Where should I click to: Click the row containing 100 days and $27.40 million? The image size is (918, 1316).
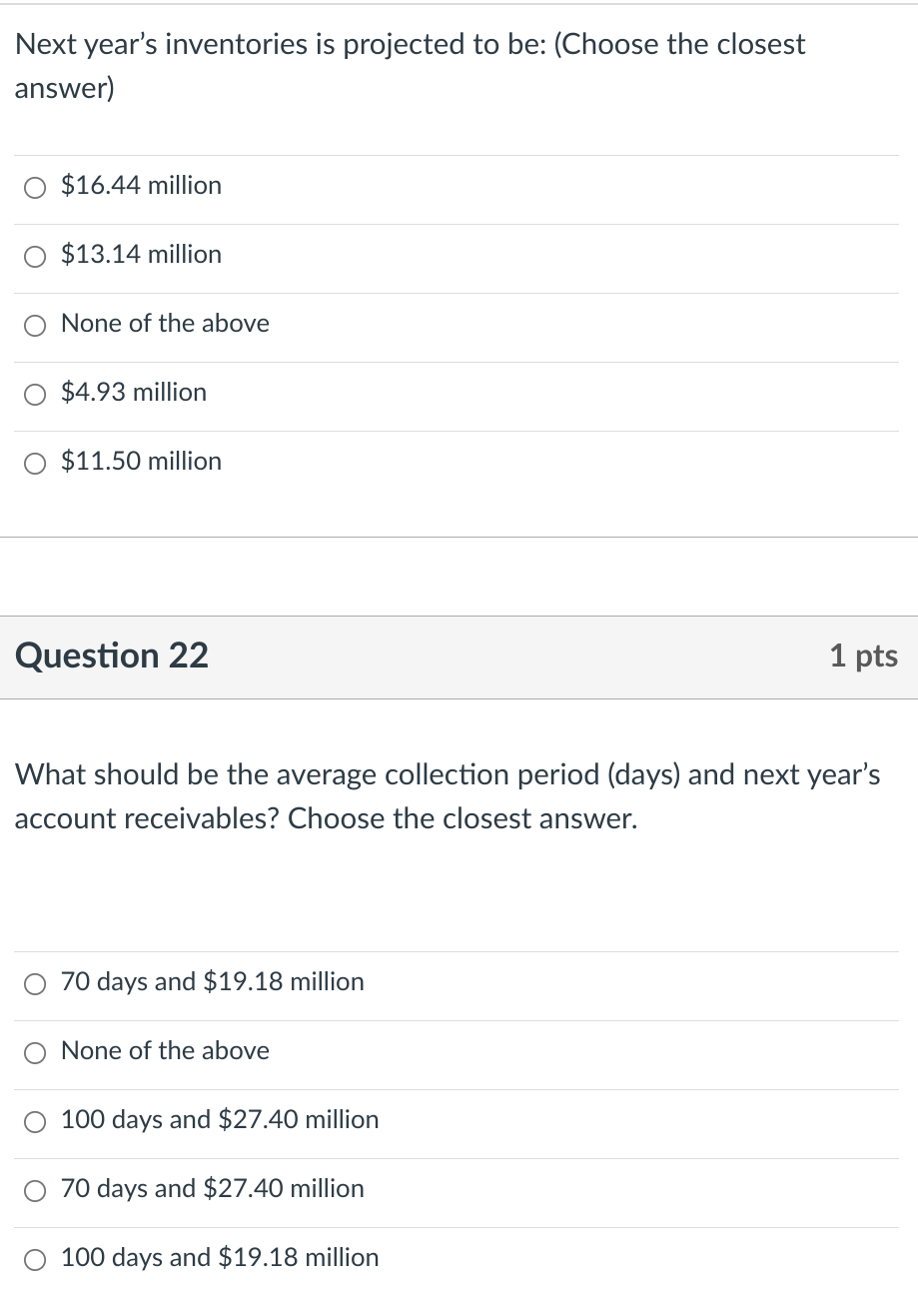[459, 1120]
